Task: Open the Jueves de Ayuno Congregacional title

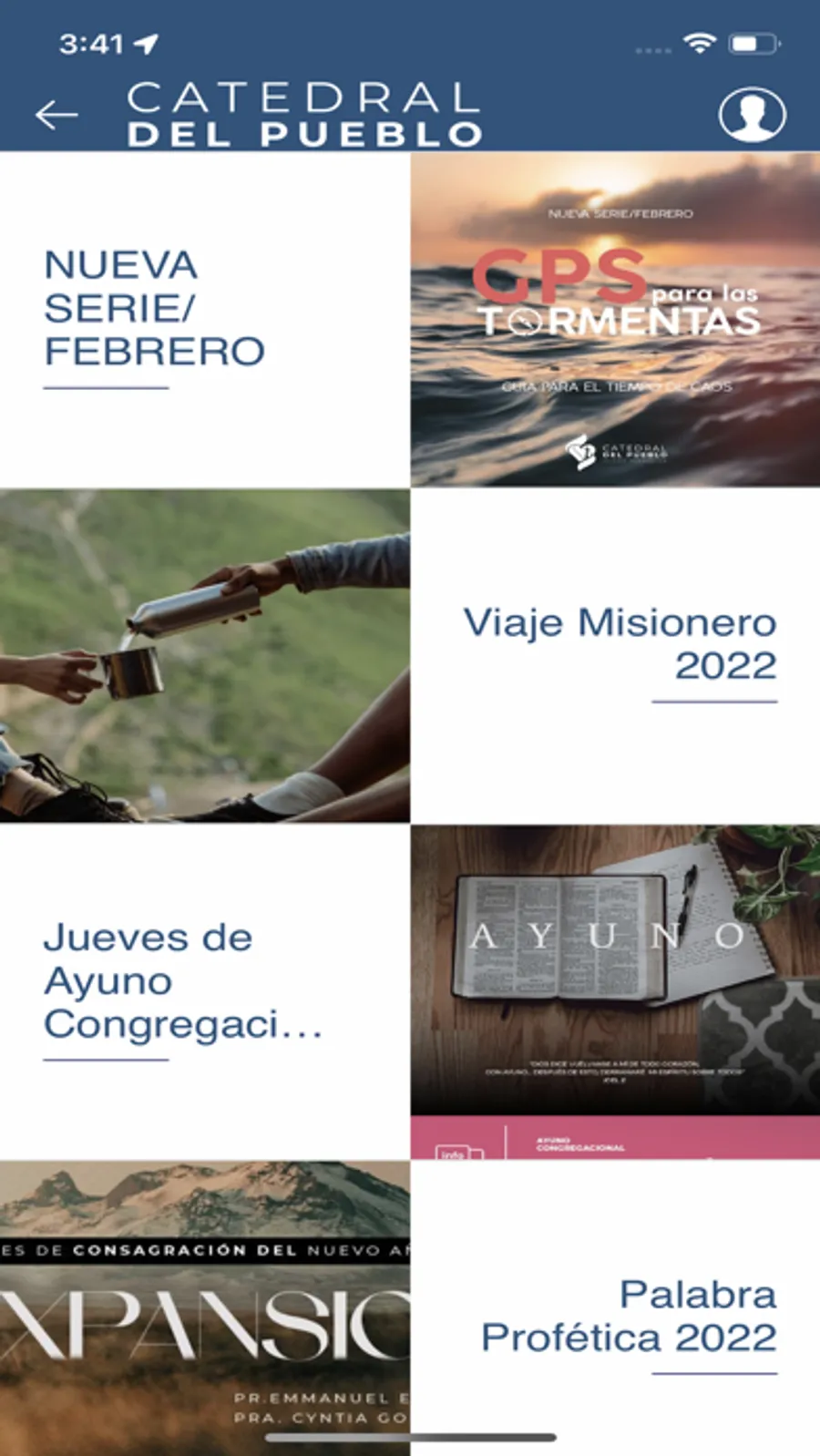Action: [x=182, y=980]
